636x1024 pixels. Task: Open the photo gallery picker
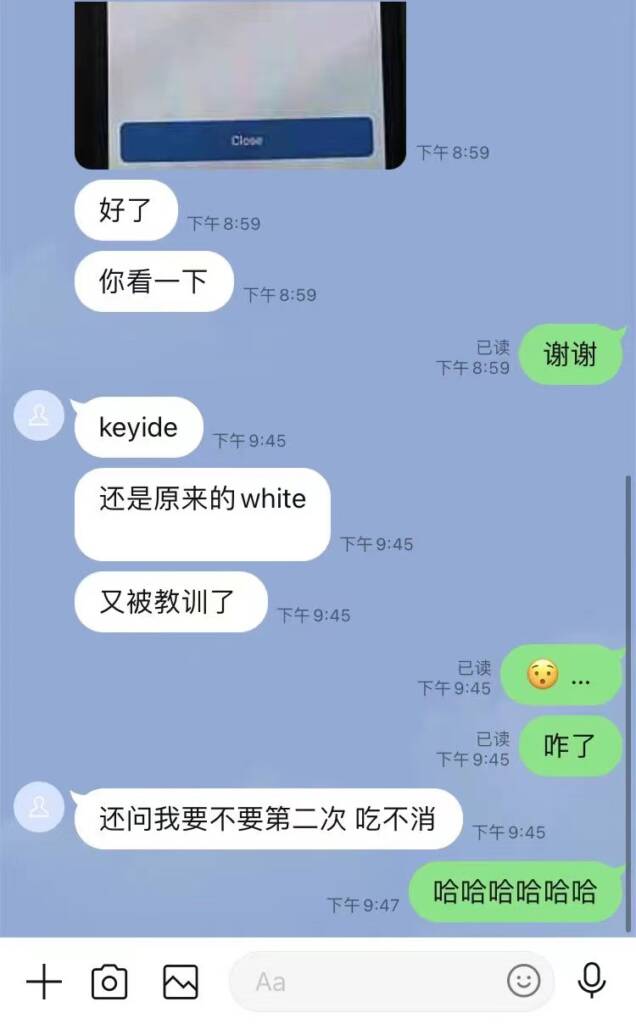coord(180,982)
